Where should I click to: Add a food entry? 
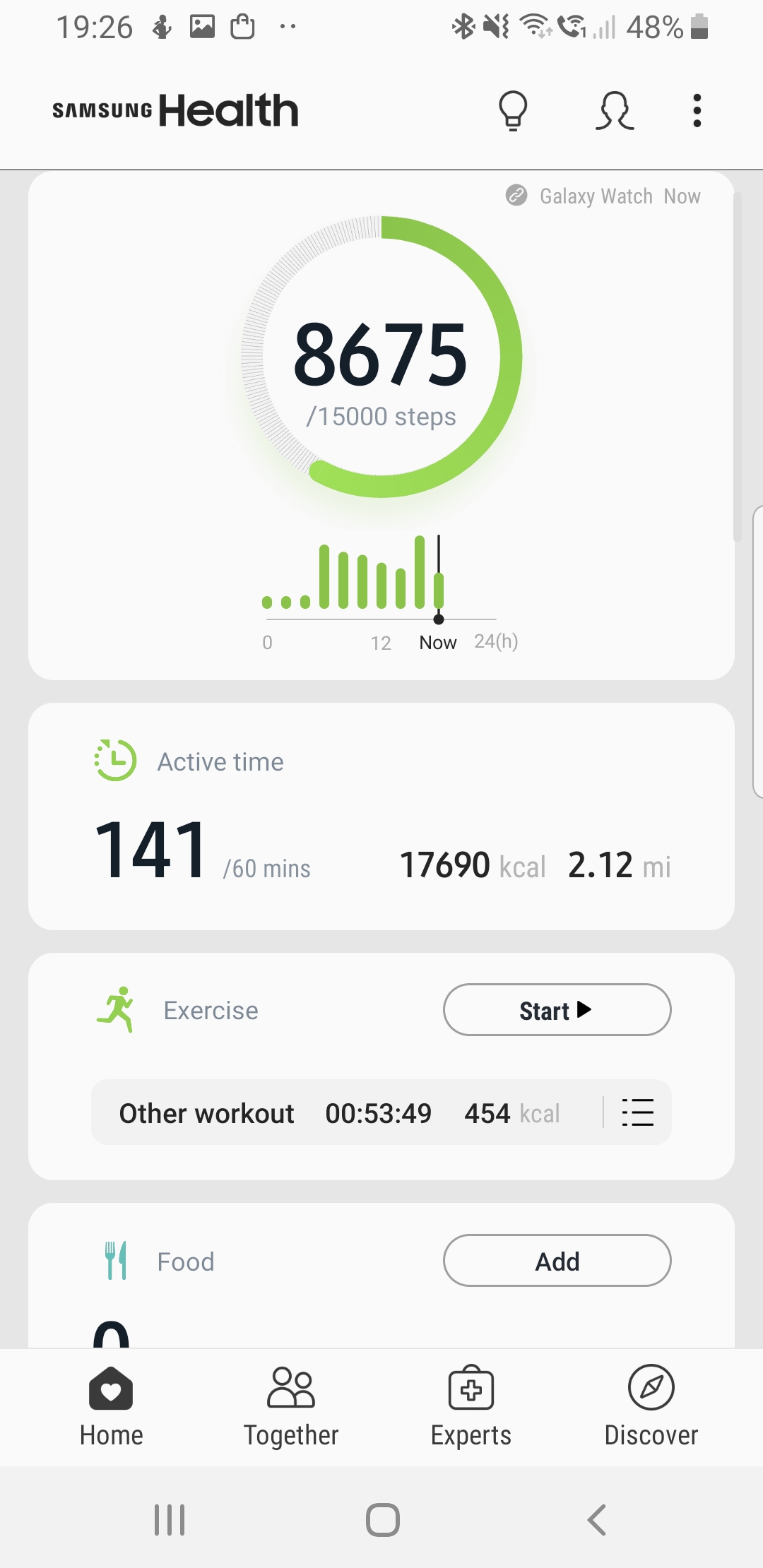point(557,1261)
